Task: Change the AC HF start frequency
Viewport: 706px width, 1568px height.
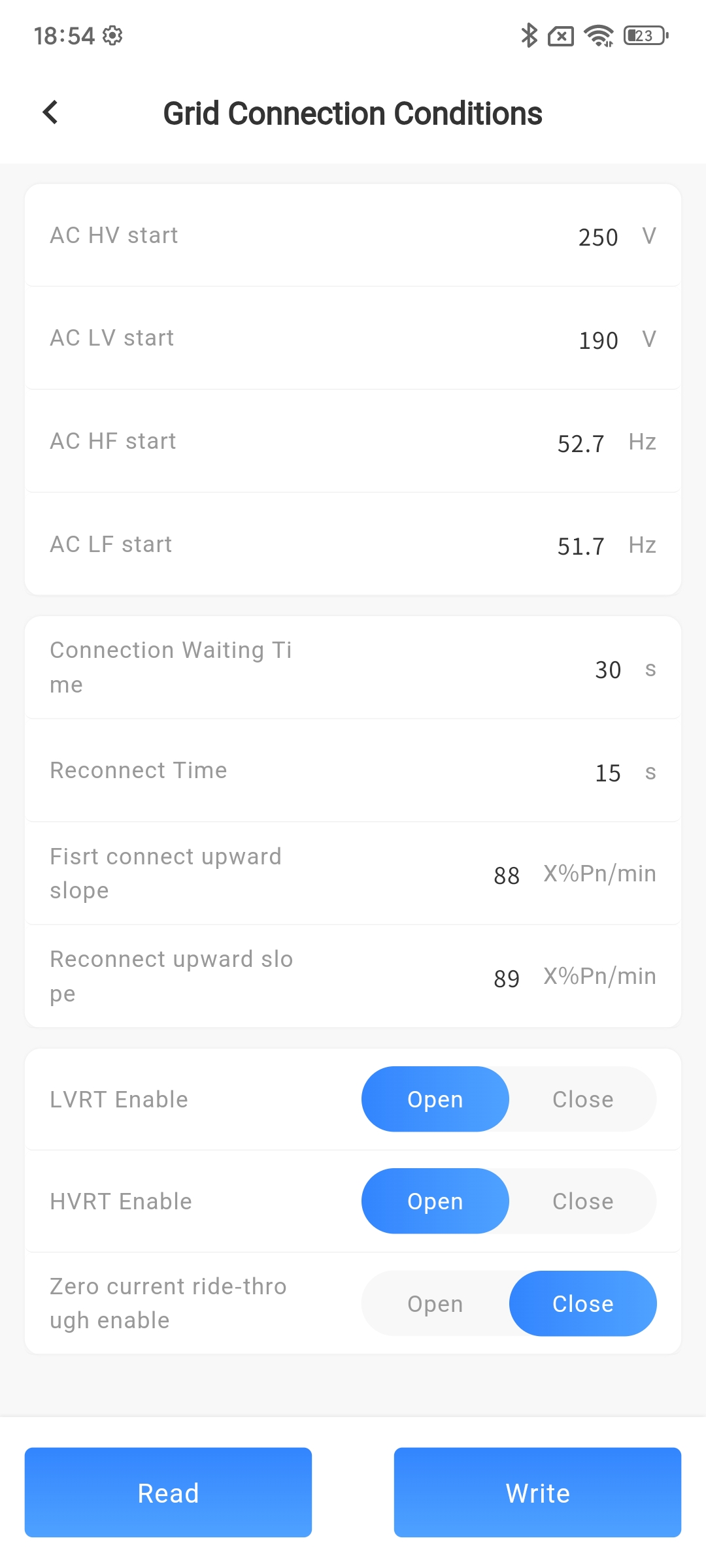Action: click(x=580, y=443)
